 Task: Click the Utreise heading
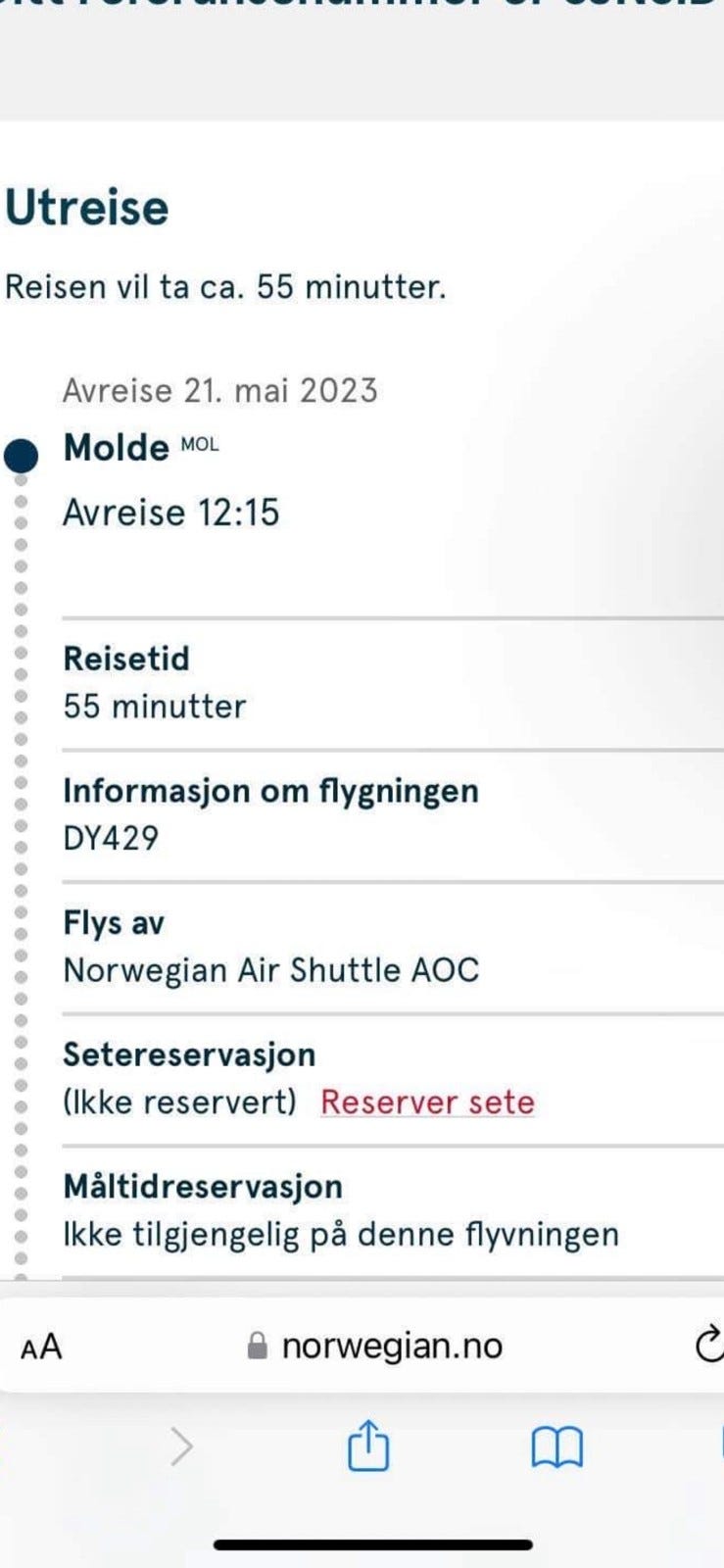point(87,206)
